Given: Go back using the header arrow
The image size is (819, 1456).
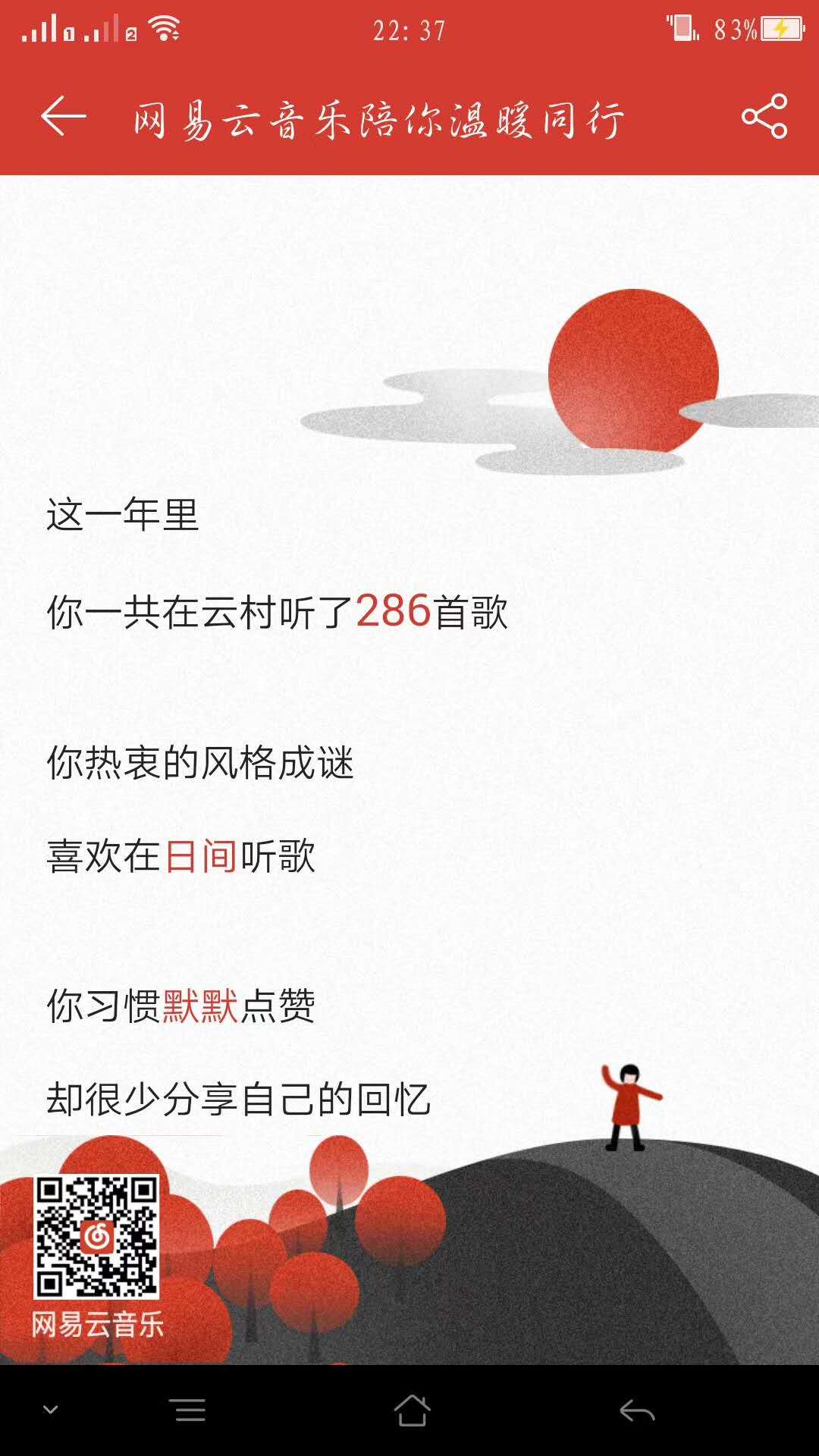Looking at the screenshot, I should tap(64, 118).
